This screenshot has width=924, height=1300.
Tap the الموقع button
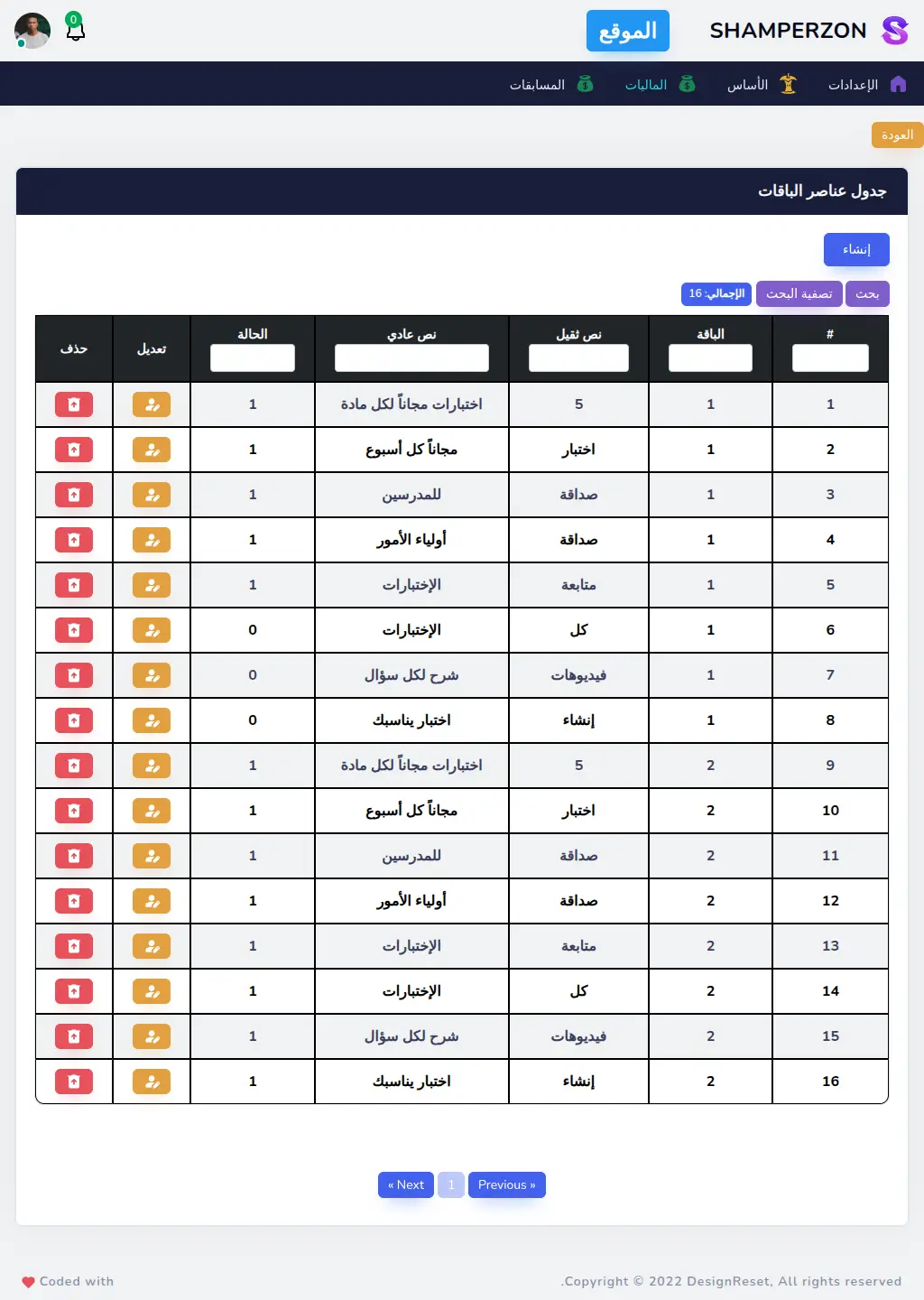point(627,32)
